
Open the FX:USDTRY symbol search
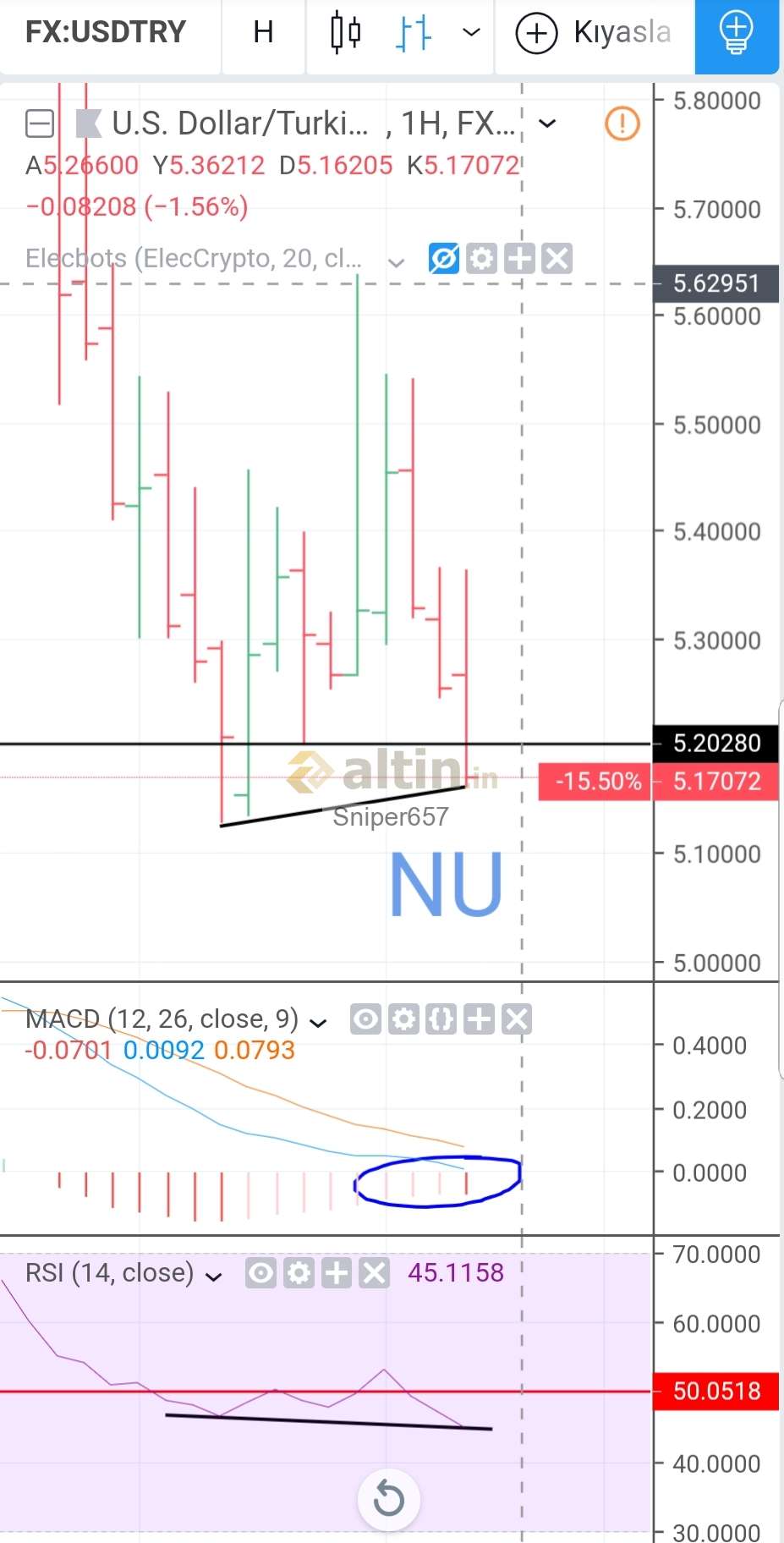coord(106,32)
